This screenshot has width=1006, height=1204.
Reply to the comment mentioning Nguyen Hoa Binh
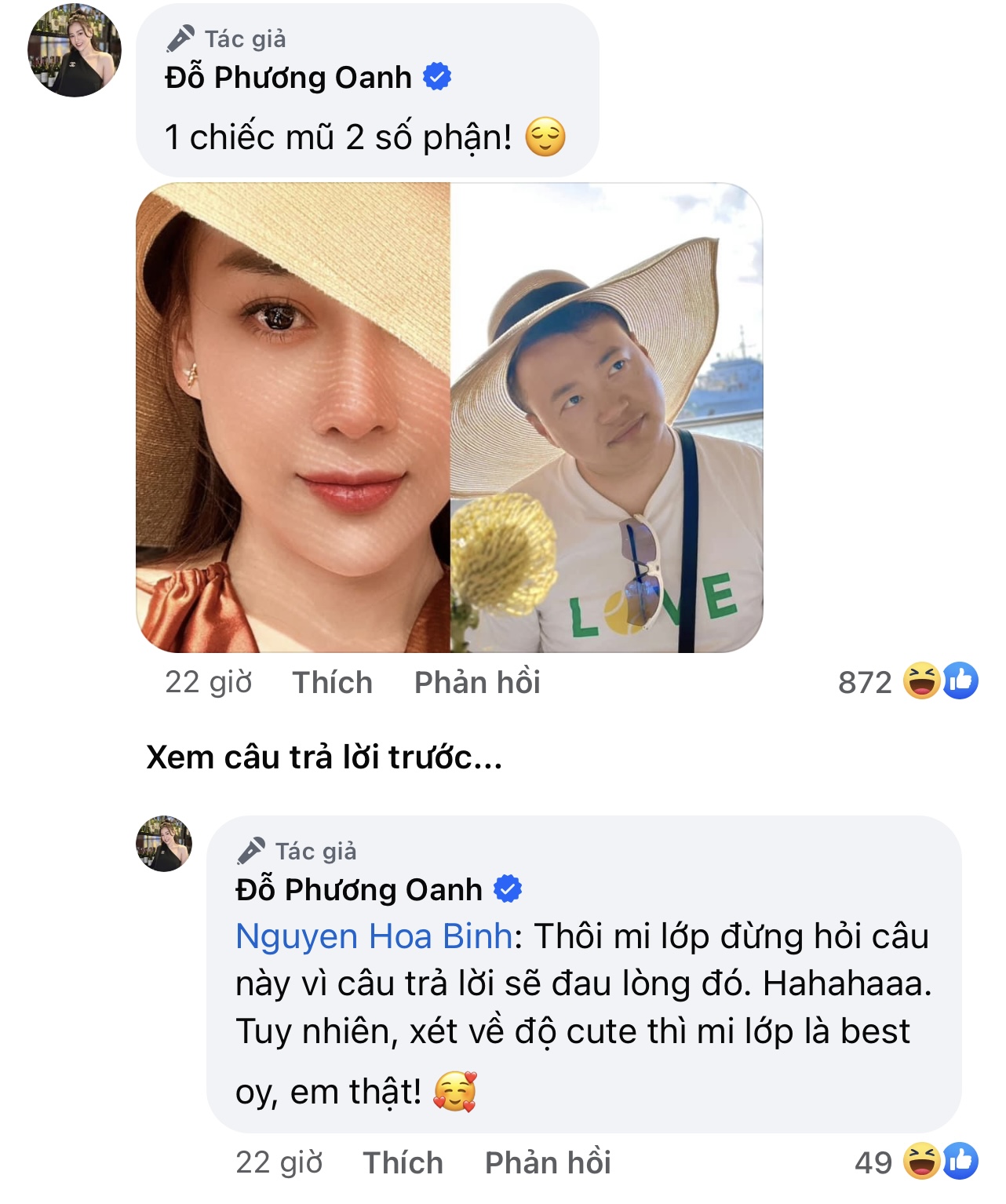coord(548,1162)
